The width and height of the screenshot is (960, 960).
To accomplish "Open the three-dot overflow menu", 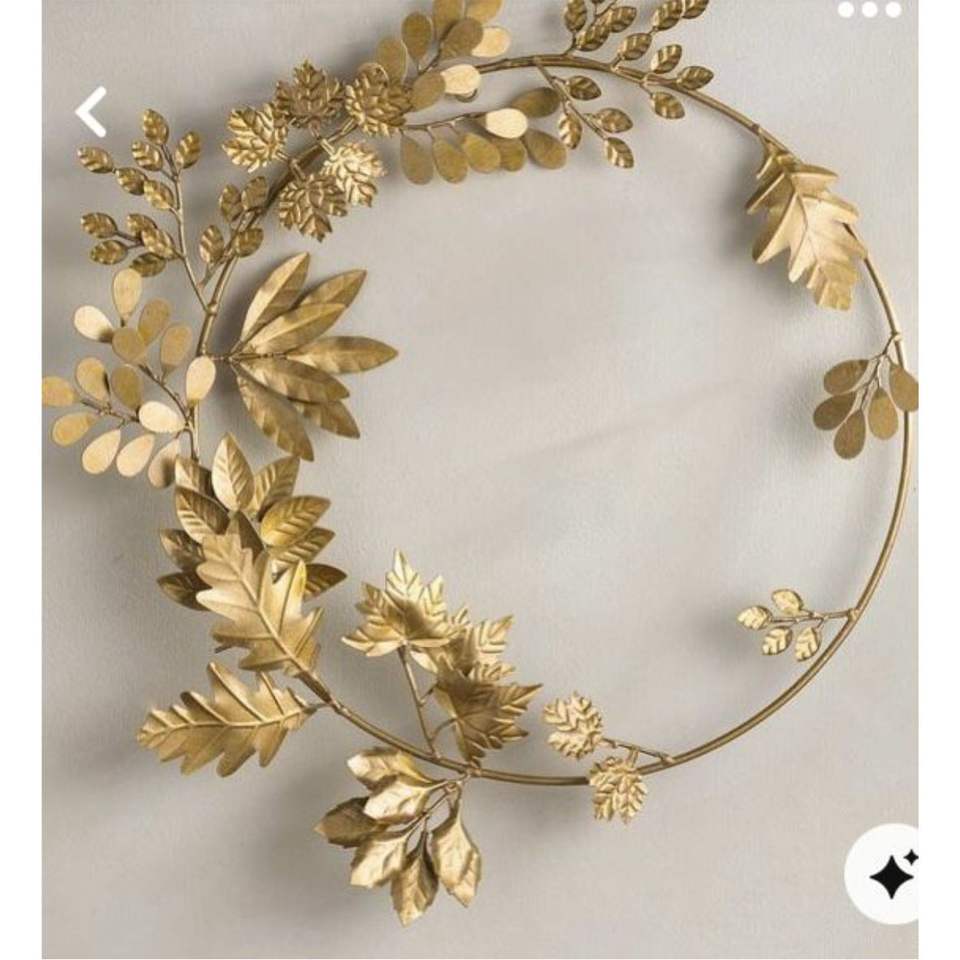I will click(869, 9).
